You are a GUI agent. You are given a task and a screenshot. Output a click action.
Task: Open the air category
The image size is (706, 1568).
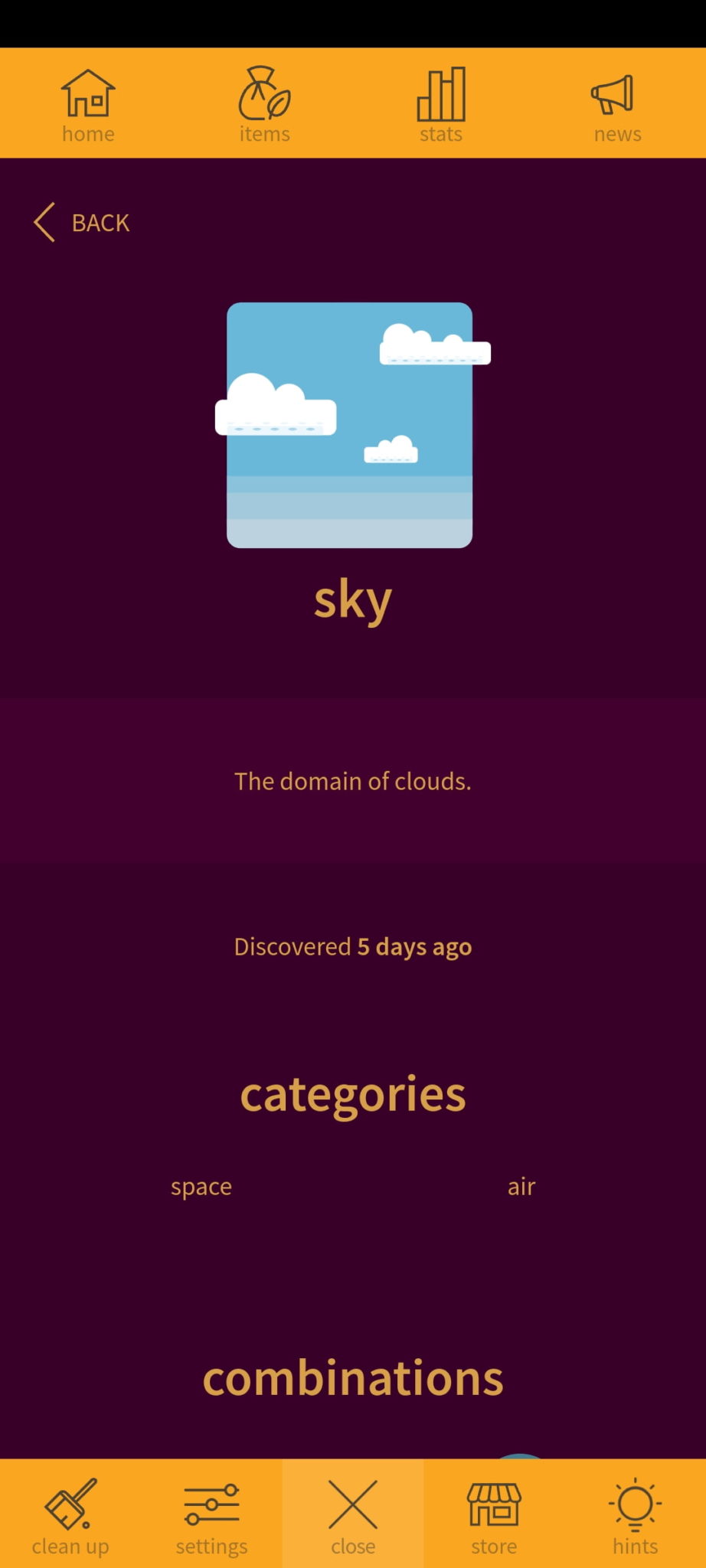[x=521, y=1186]
